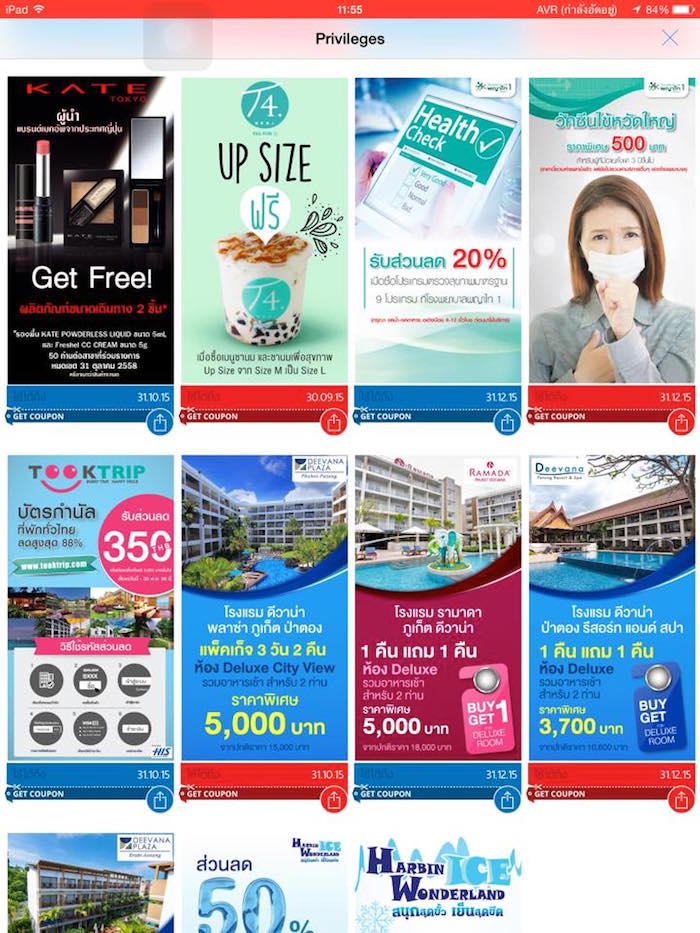700x933 pixels.
Task: Open the flu vaccine 500 baht offer
Action: (x=611, y=230)
